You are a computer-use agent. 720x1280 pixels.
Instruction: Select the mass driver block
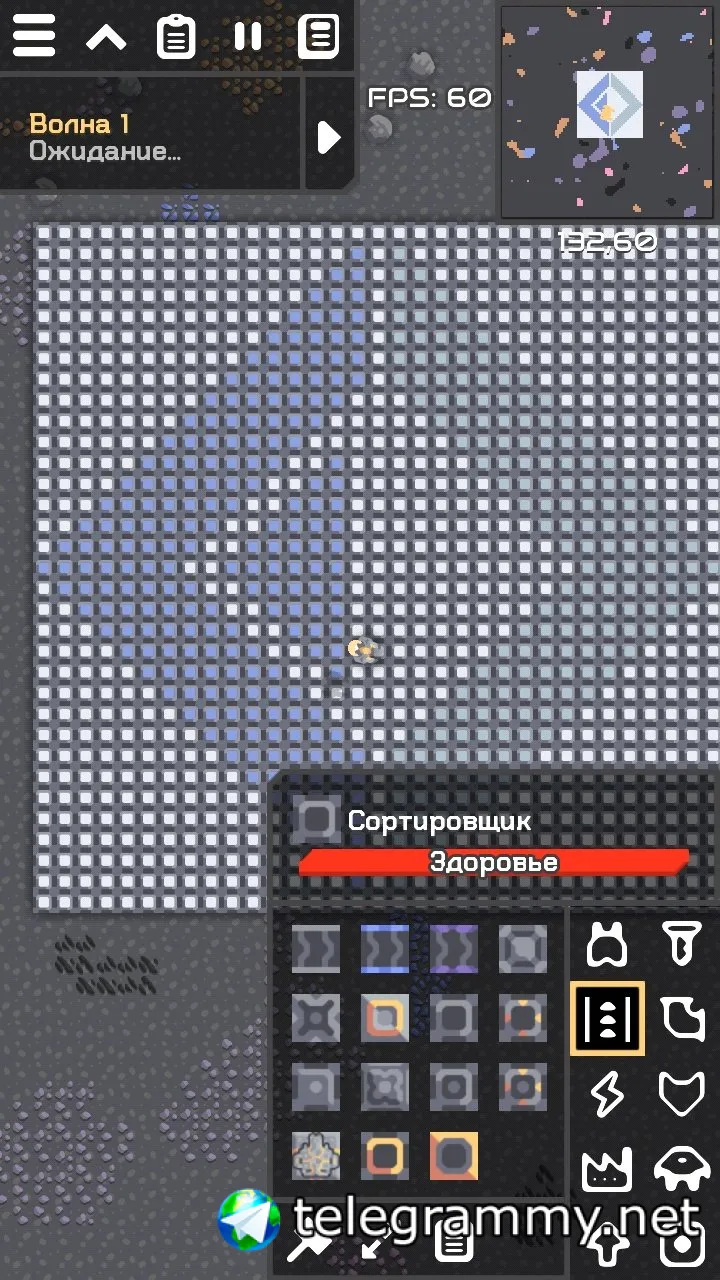click(x=316, y=1156)
